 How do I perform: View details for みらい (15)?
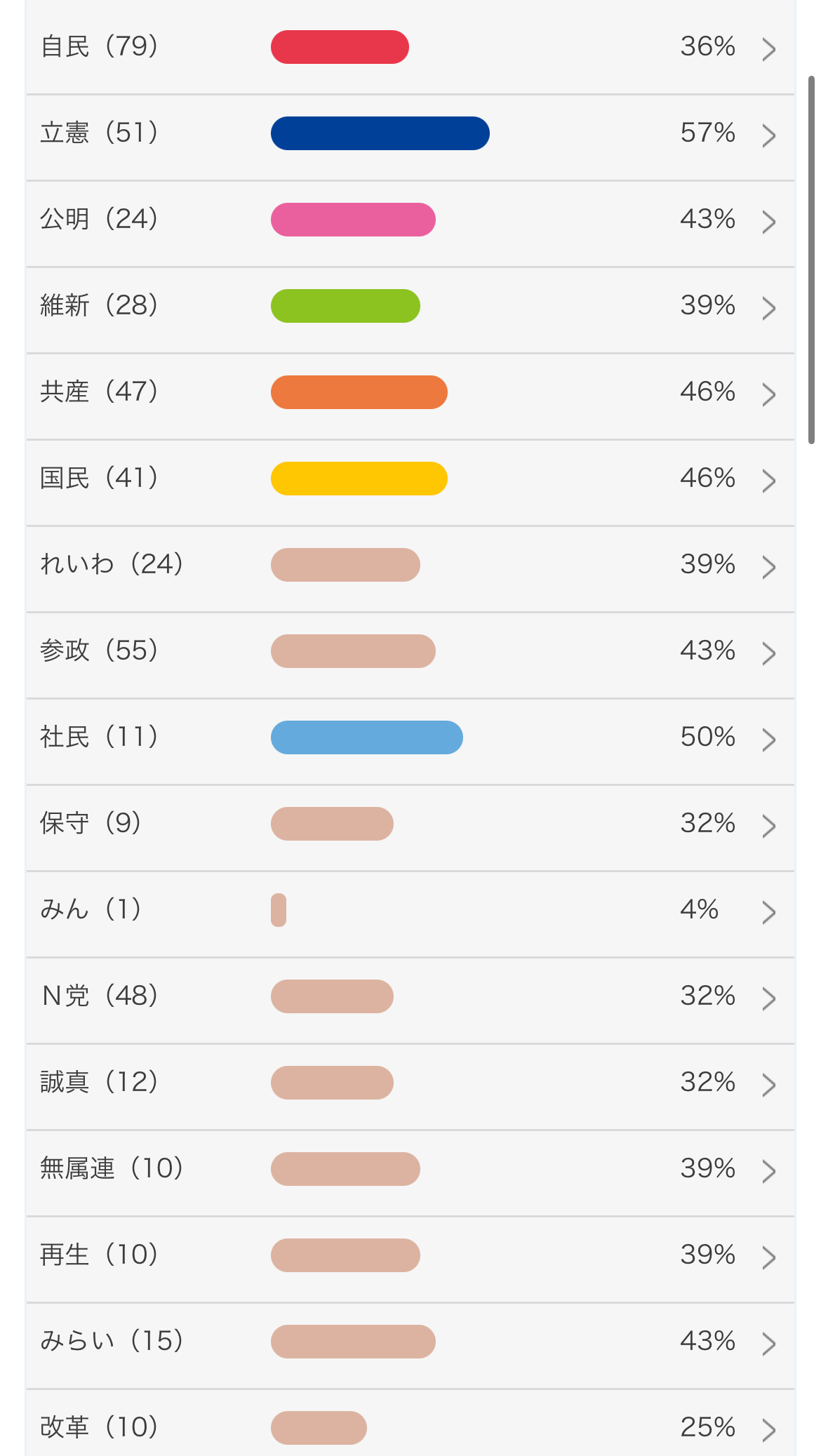[x=410, y=1342]
